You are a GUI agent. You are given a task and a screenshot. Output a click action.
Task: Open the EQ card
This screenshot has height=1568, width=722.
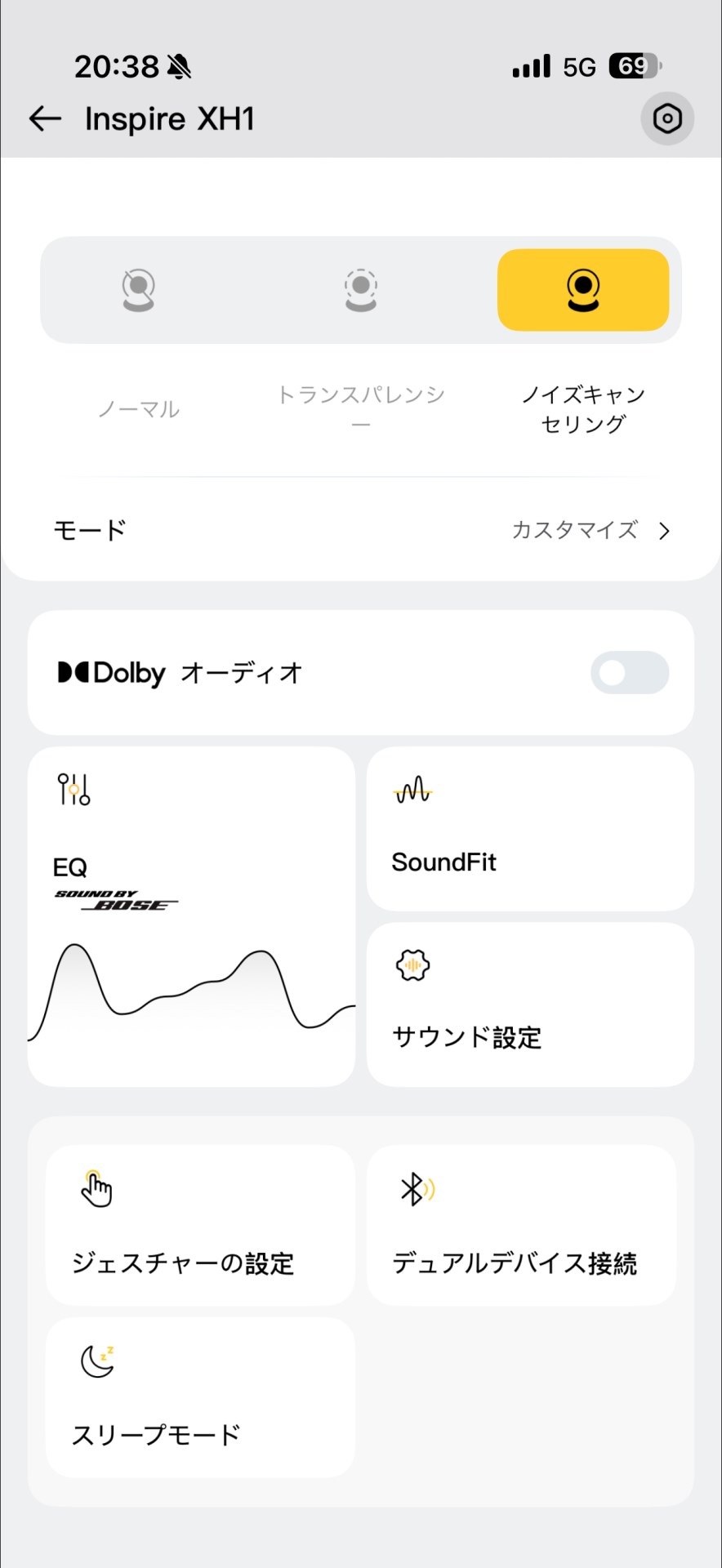(x=191, y=916)
